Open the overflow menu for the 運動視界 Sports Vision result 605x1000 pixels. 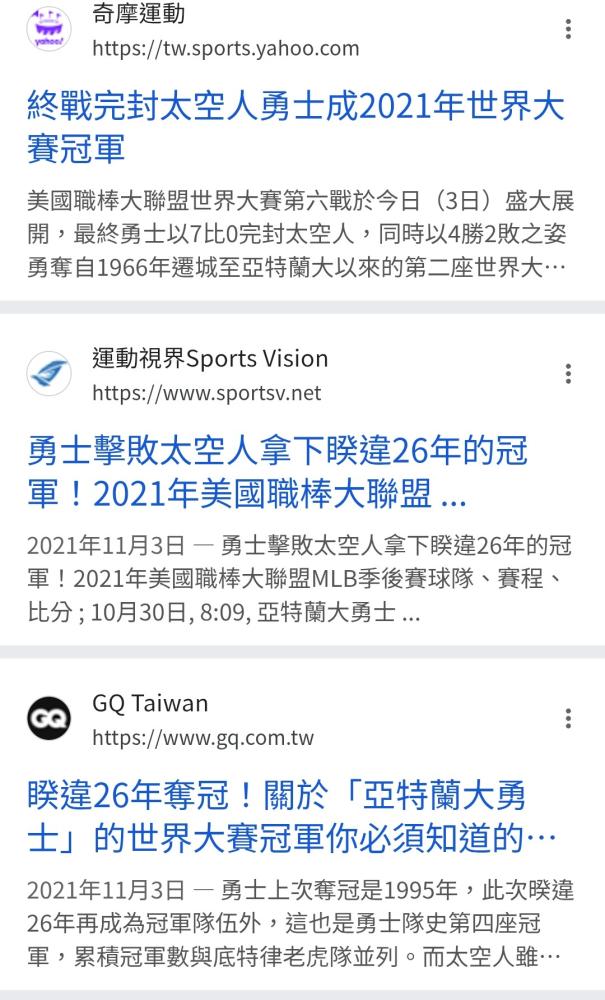(568, 374)
